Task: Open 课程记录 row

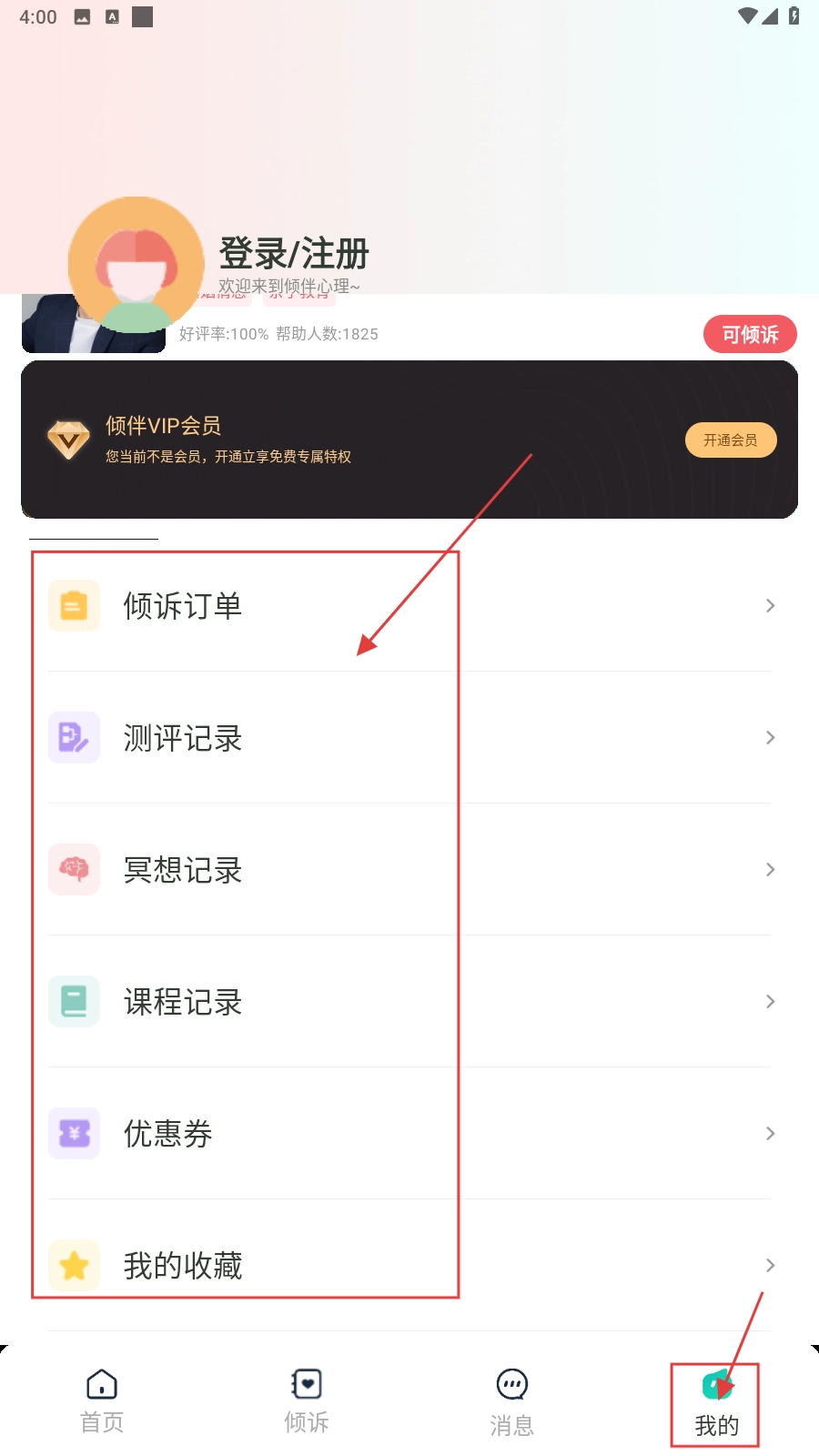Action: (x=409, y=1002)
